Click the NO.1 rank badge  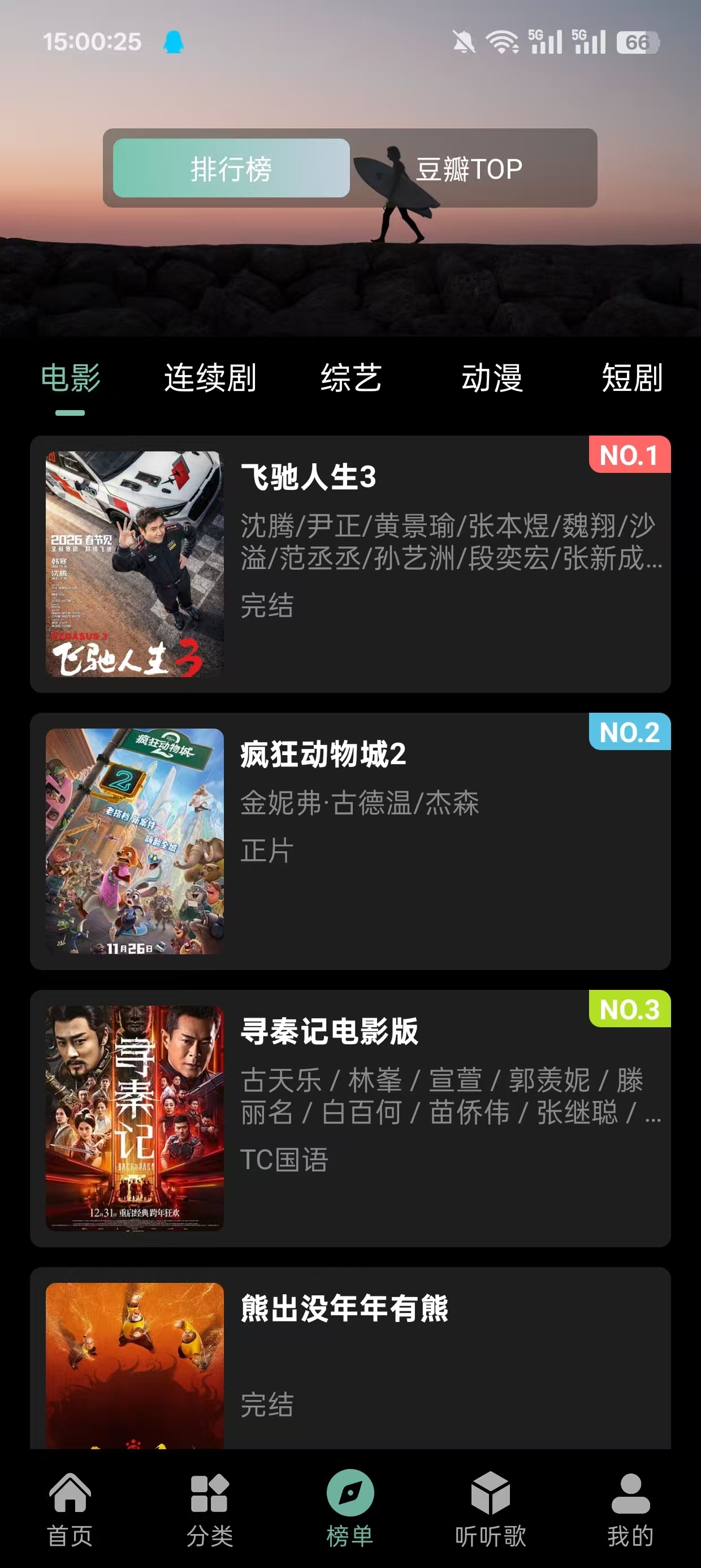[x=629, y=454]
